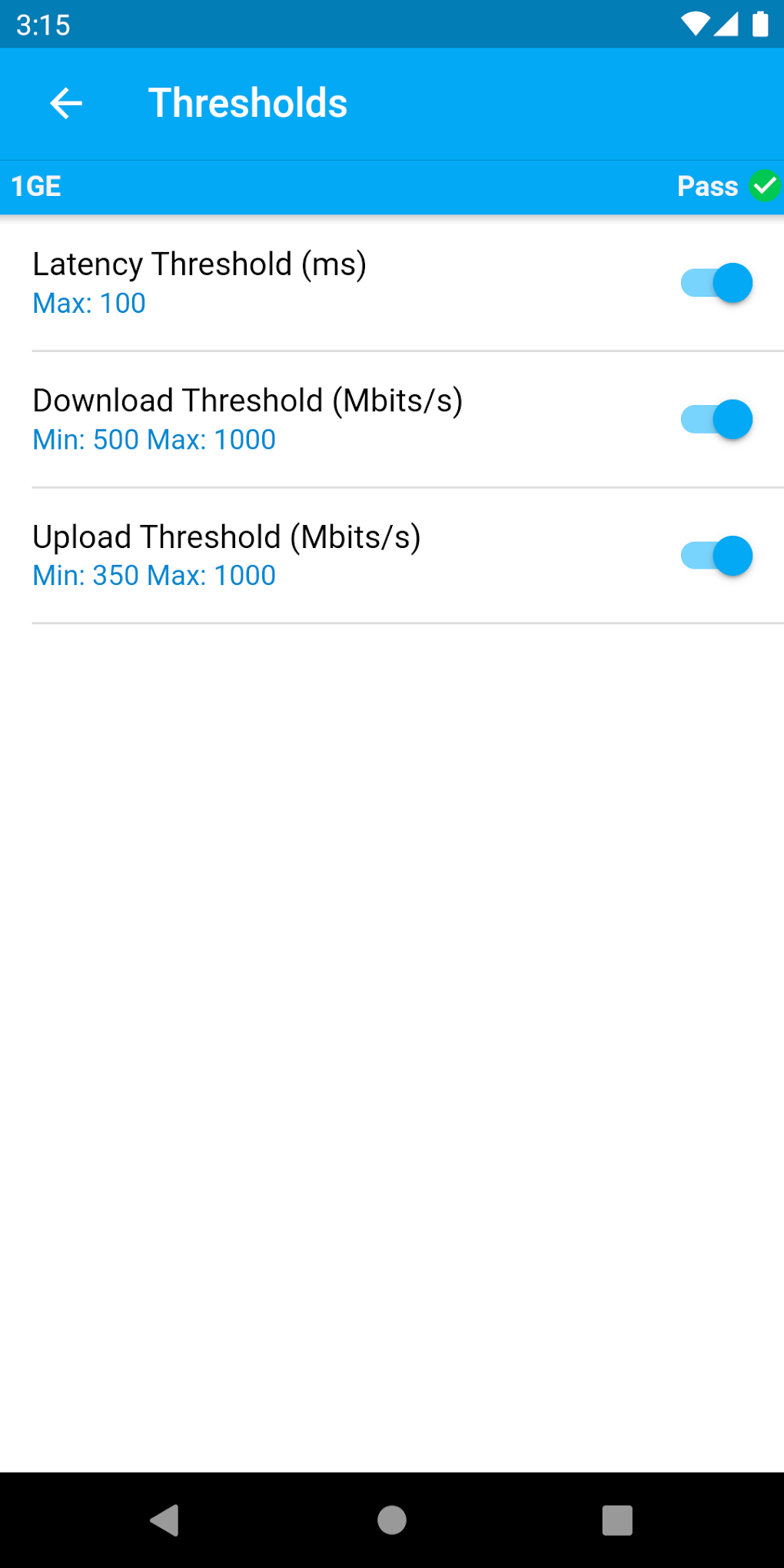784x1568 pixels.
Task: Disable the Latency Threshold toggle
Action: coord(716,283)
